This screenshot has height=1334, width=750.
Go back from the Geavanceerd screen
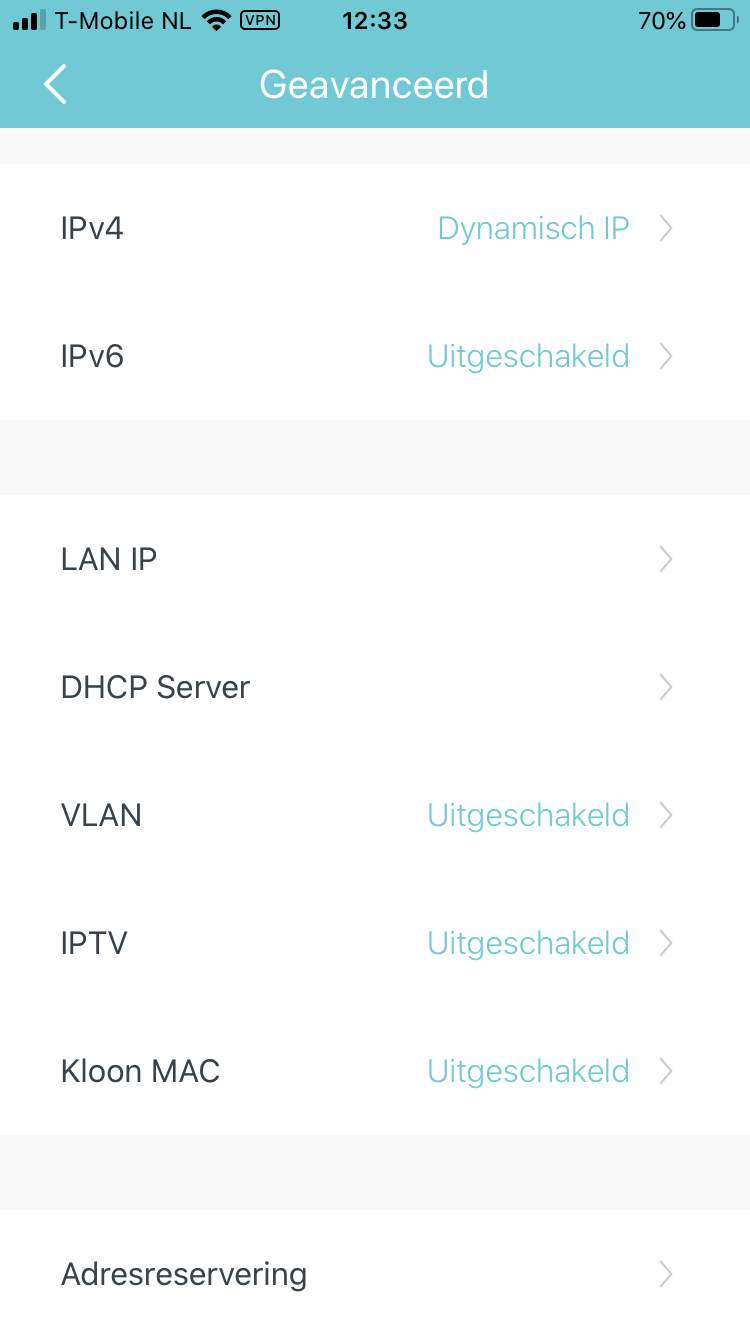(x=55, y=85)
